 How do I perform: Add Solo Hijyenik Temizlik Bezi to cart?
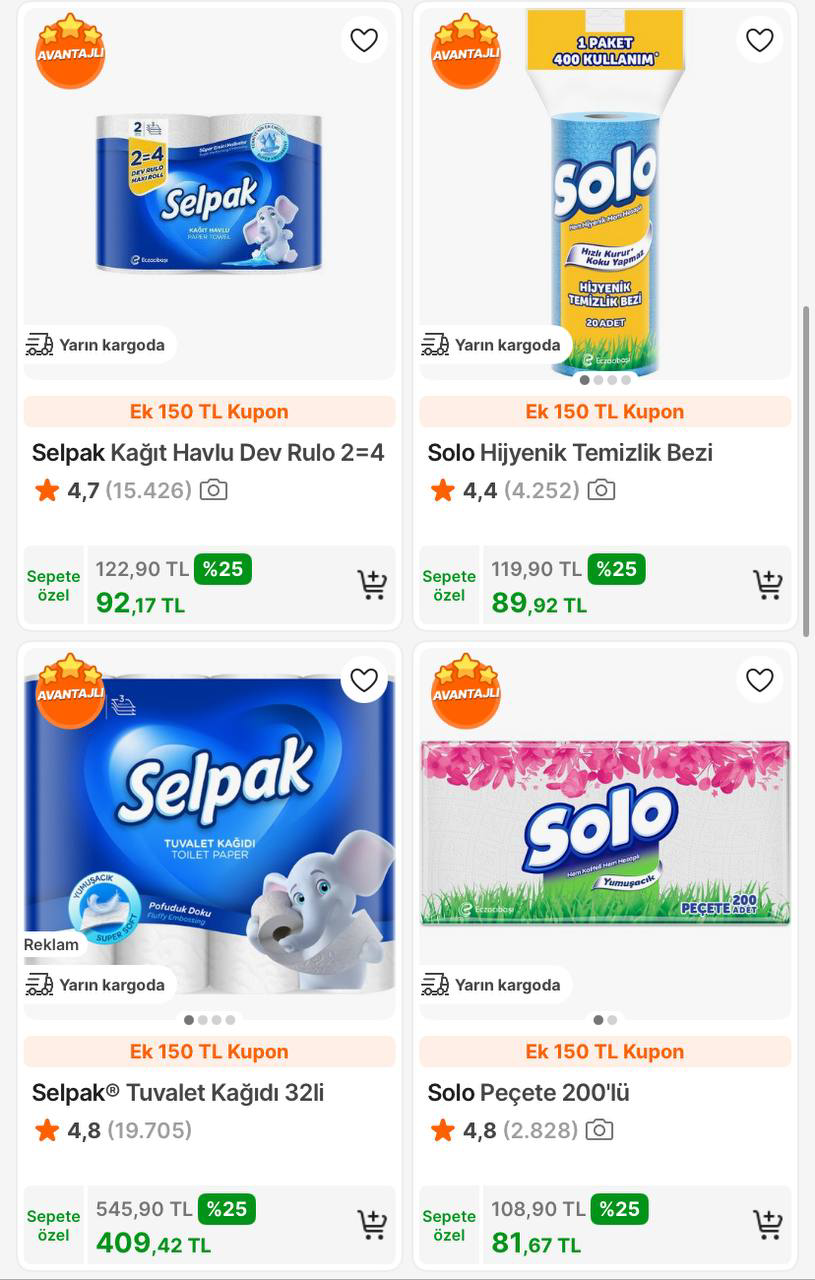pos(768,585)
